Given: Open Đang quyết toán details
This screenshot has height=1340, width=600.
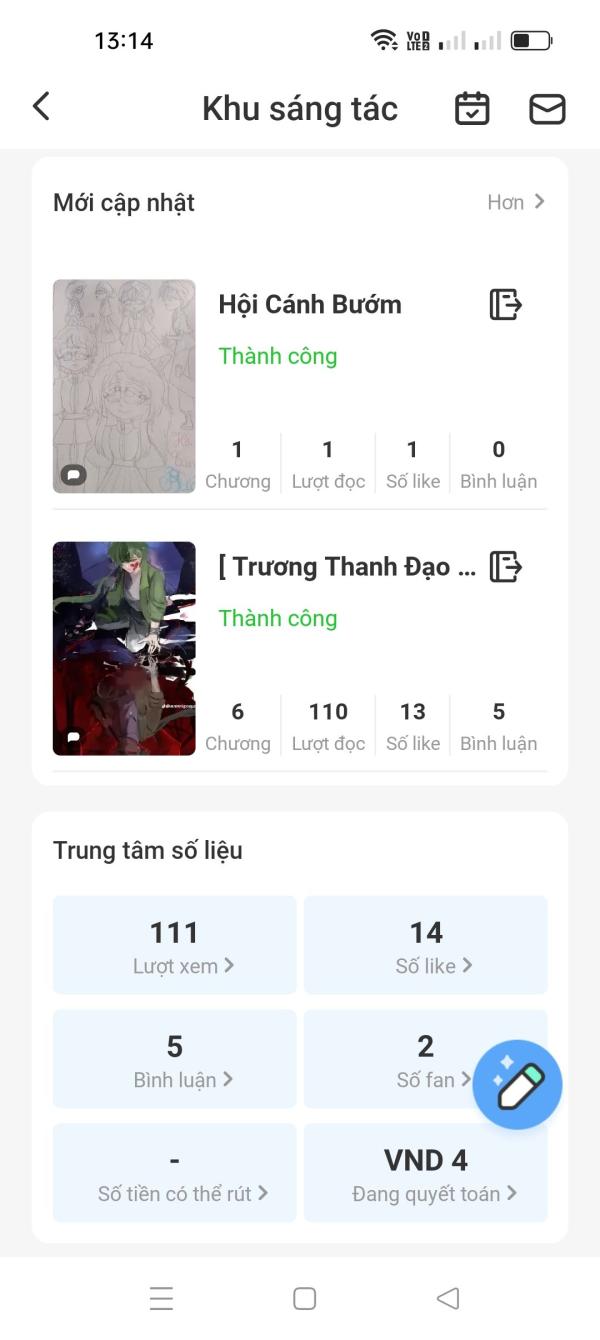Looking at the screenshot, I should coord(425,1173).
